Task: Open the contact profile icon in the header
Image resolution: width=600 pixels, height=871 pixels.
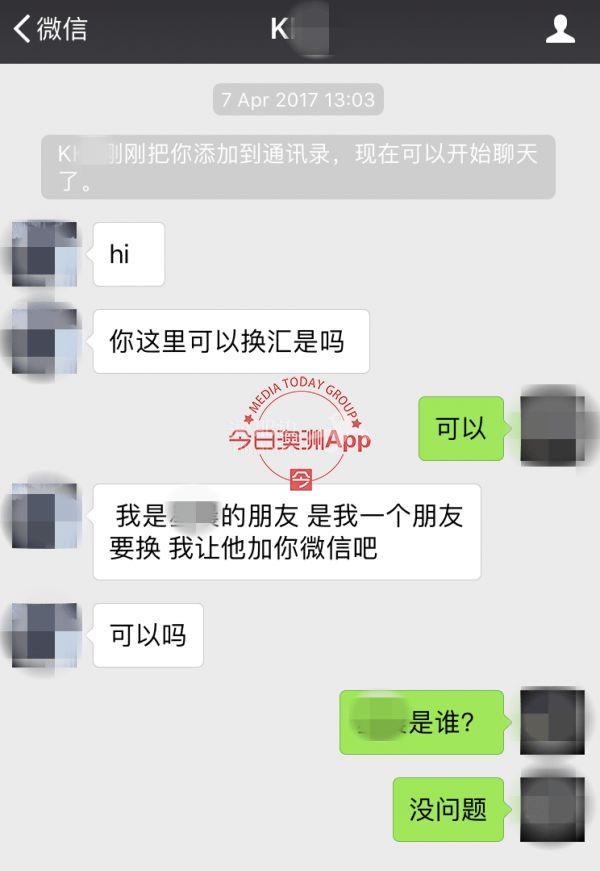Action: click(x=560, y=30)
